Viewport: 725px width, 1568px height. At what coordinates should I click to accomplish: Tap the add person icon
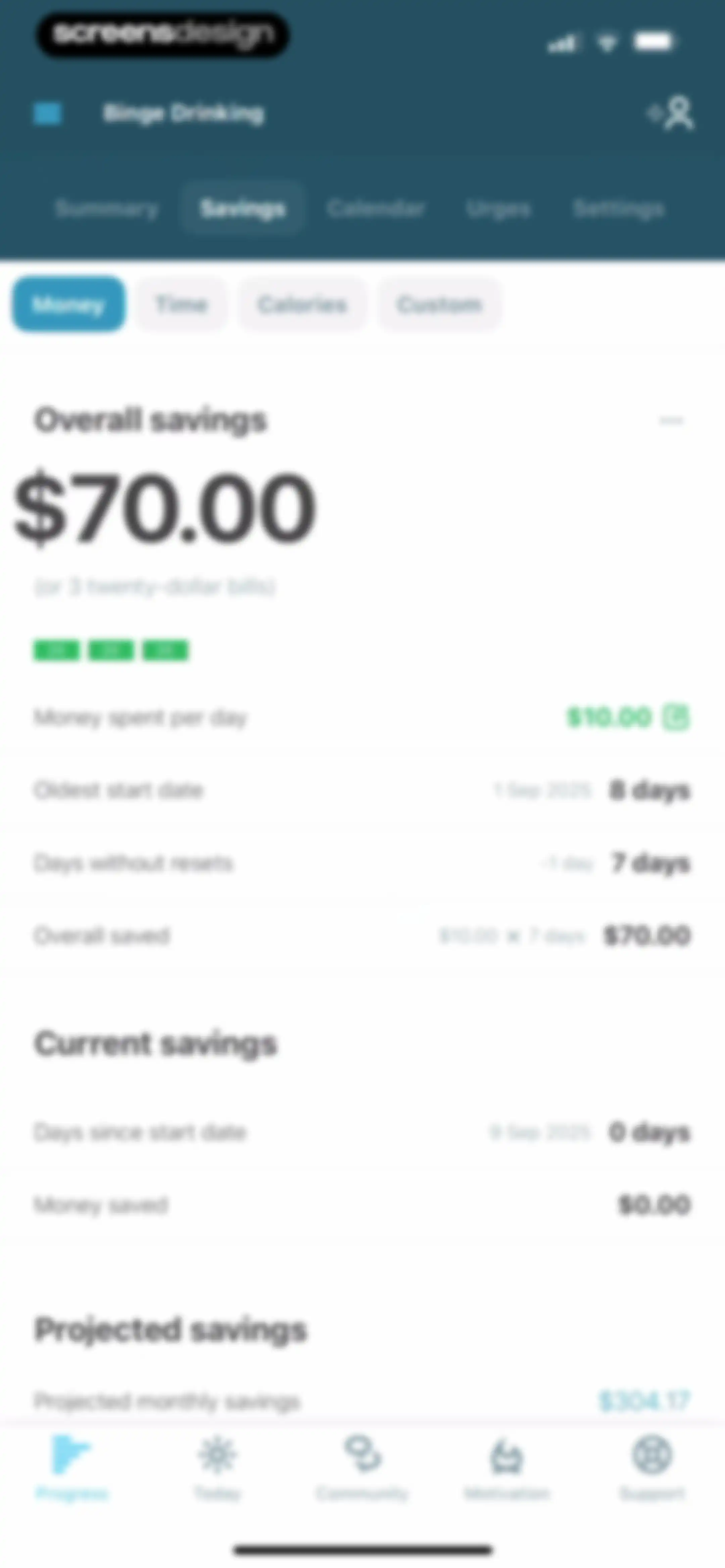tap(671, 113)
